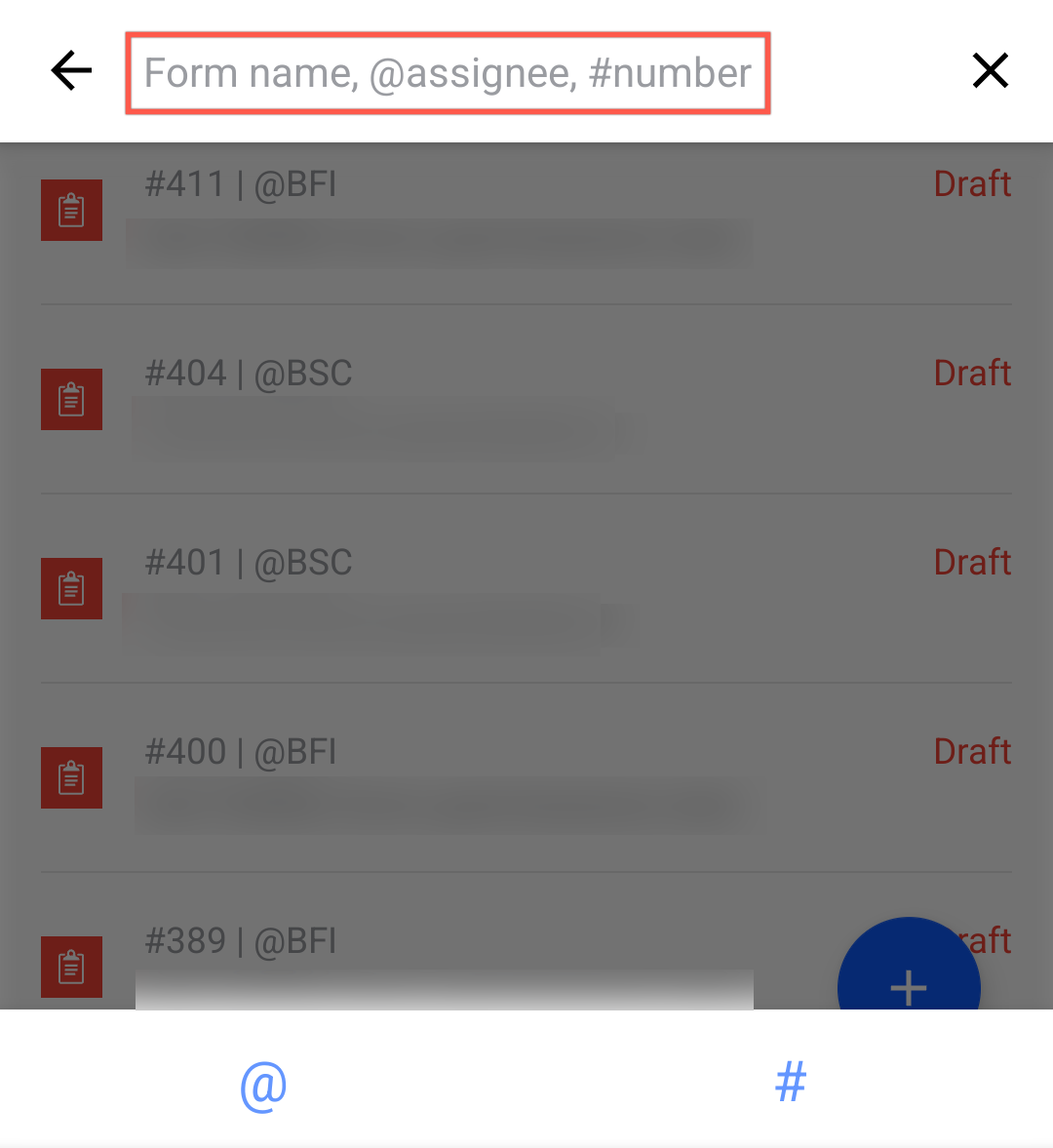Image resolution: width=1053 pixels, height=1148 pixels.
Task: Insert @ assignee filter shortcut
Action: point(263,1084)
